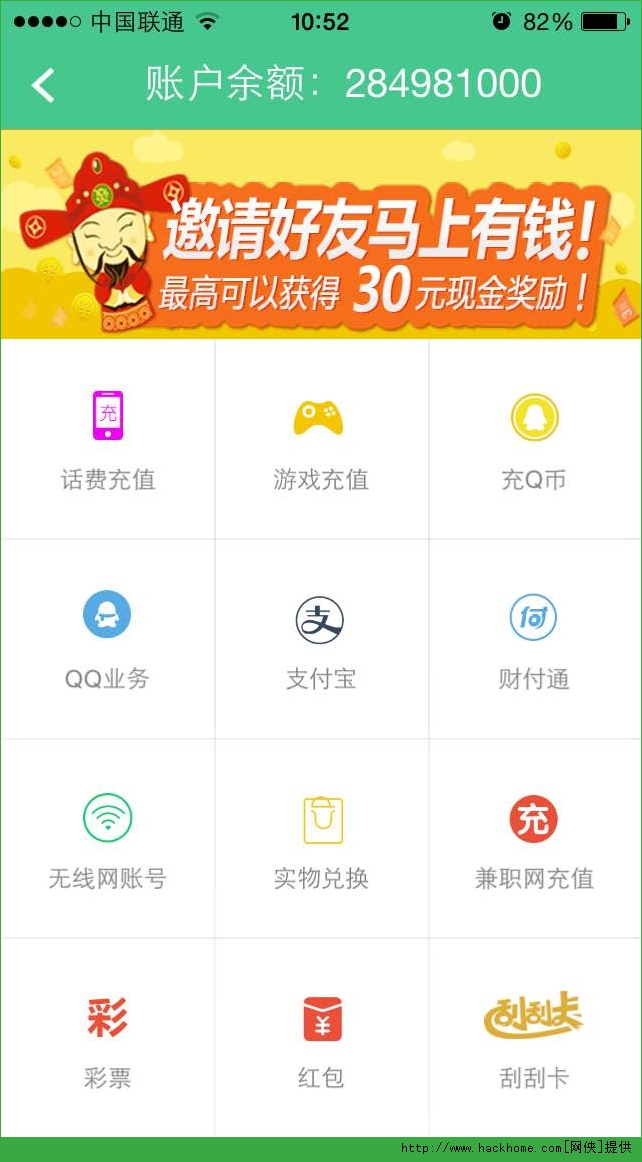Open QQ业务 services

[x=107, y=639]
